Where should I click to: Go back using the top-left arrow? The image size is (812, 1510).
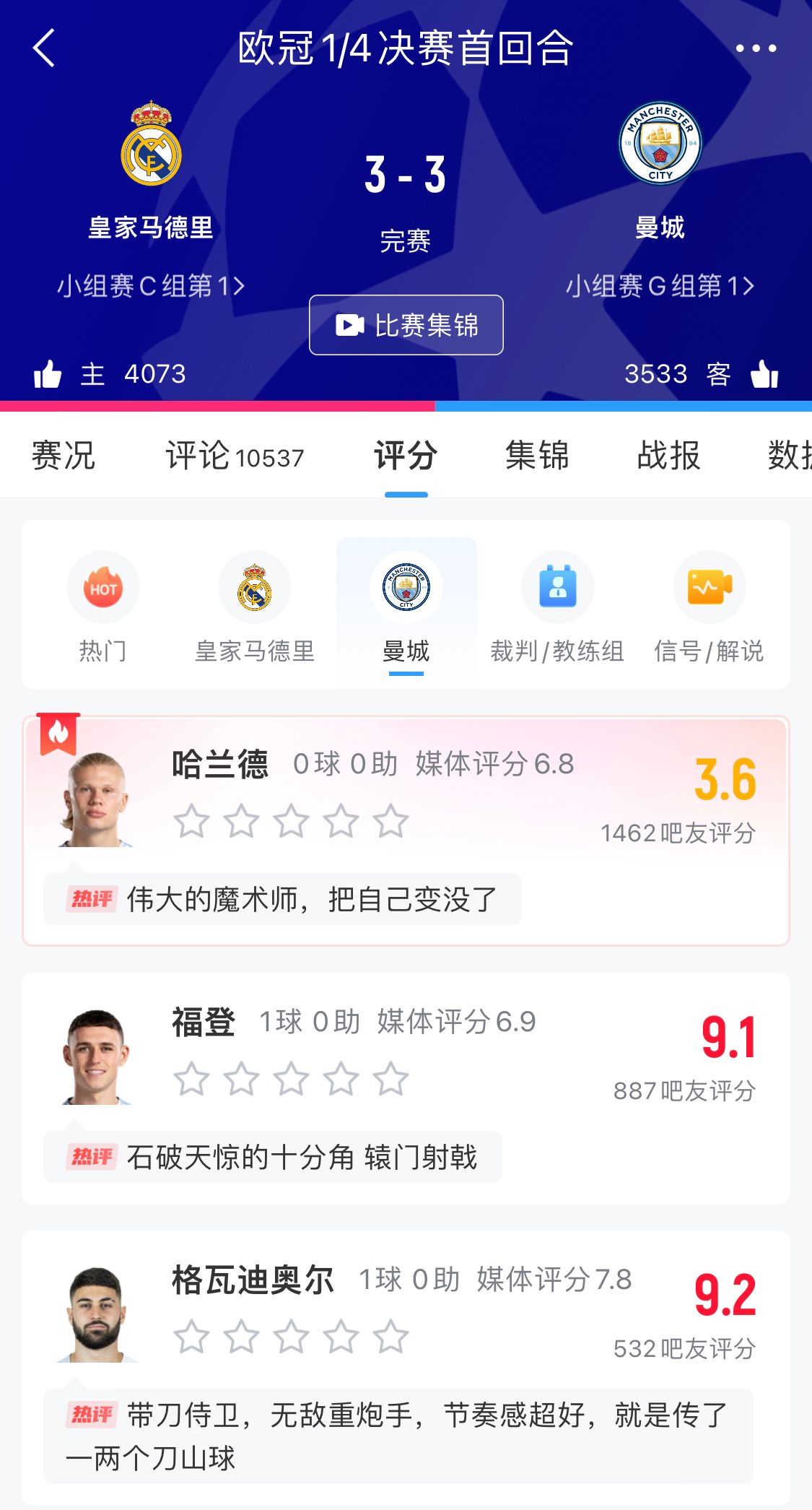(x=45, y=48)
